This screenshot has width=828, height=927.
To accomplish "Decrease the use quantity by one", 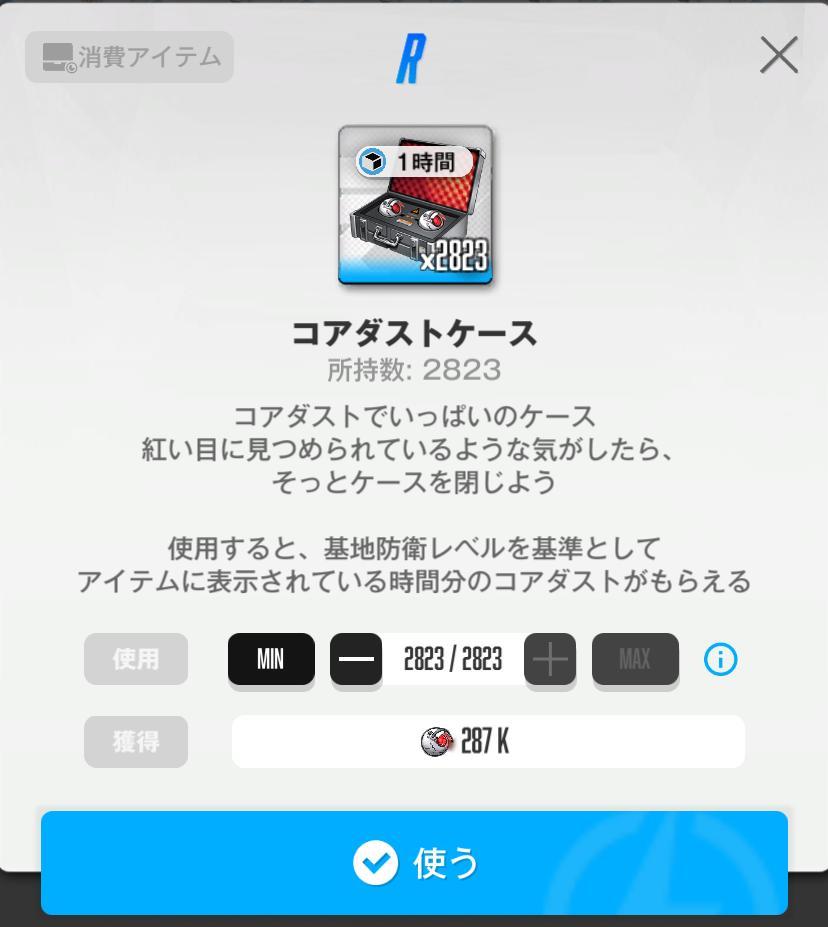I will click(x=356, y=659).
